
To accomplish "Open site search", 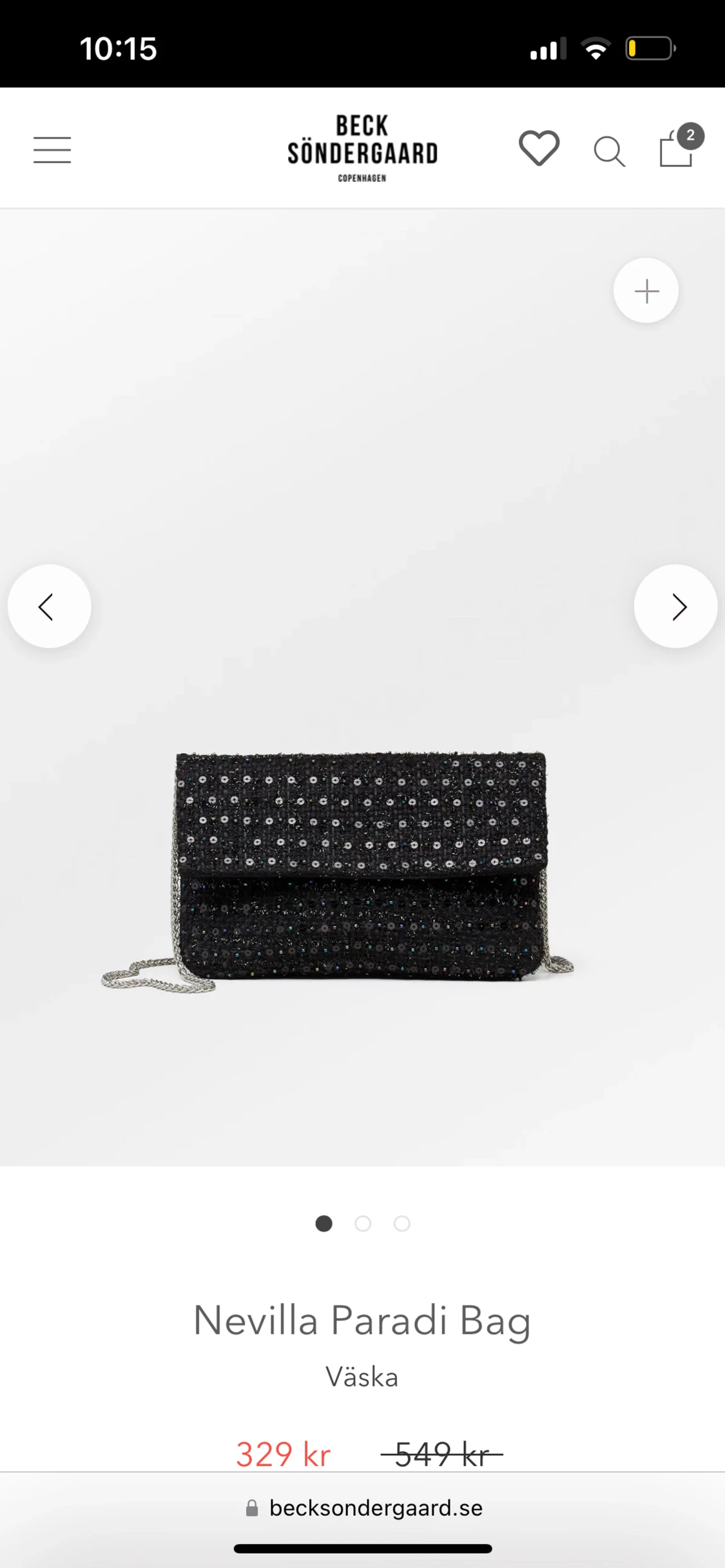I will (609, 152).
